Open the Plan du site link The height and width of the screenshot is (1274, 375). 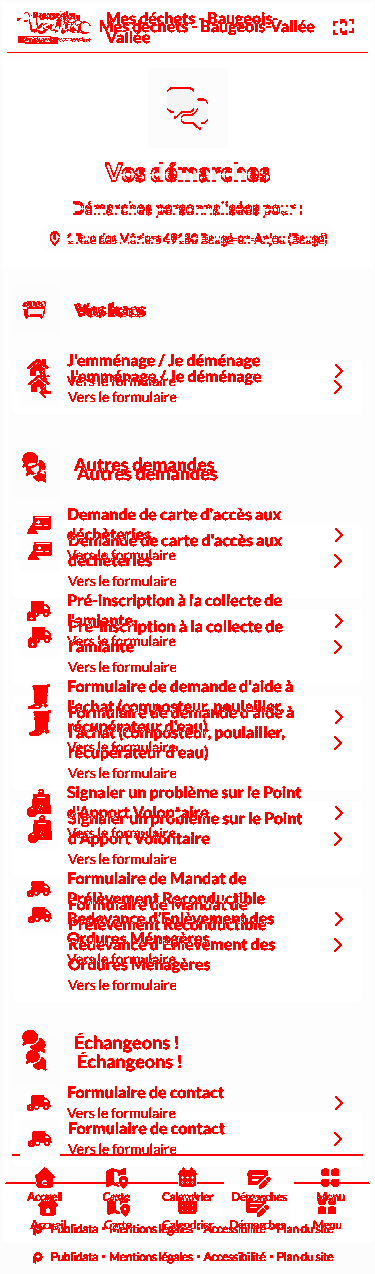pyautogui.click(x=305, y=1257)
